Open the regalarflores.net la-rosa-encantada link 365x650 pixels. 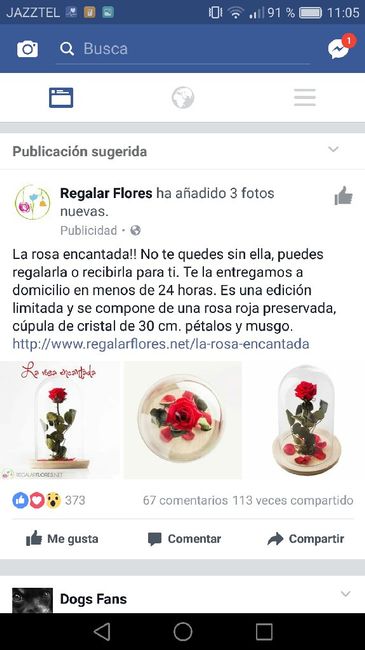click(161, 344)
